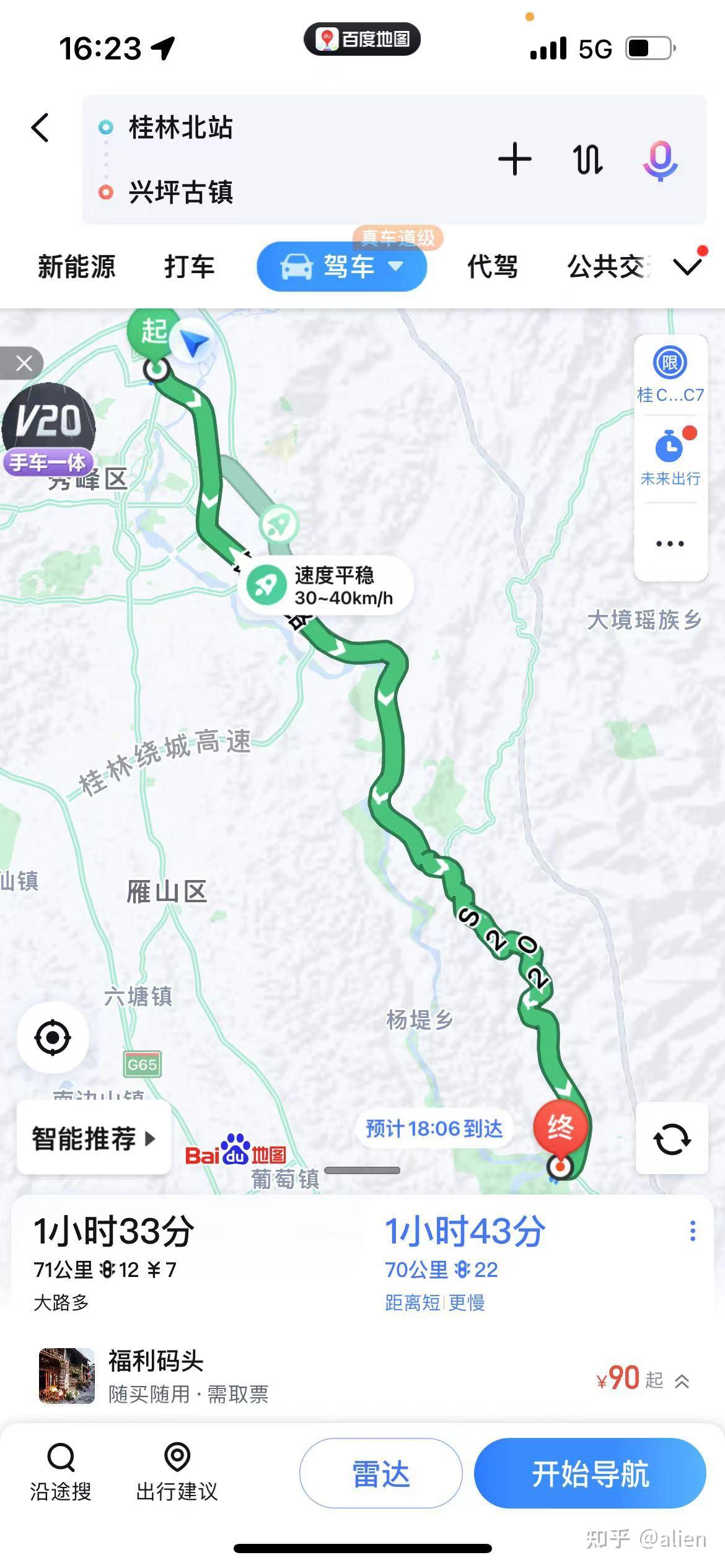This screenshot has height=1568, width=725.
Task: Open the 驾车 route preference dropdown arrow
Action: click(397, 266)
